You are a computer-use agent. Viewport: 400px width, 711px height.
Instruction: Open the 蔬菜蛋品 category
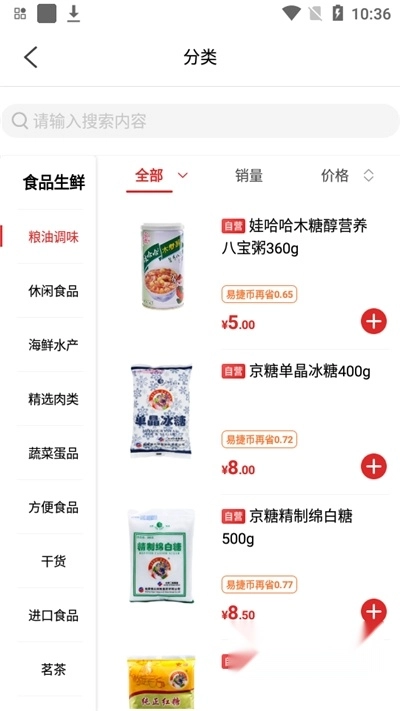pos(54,453)
